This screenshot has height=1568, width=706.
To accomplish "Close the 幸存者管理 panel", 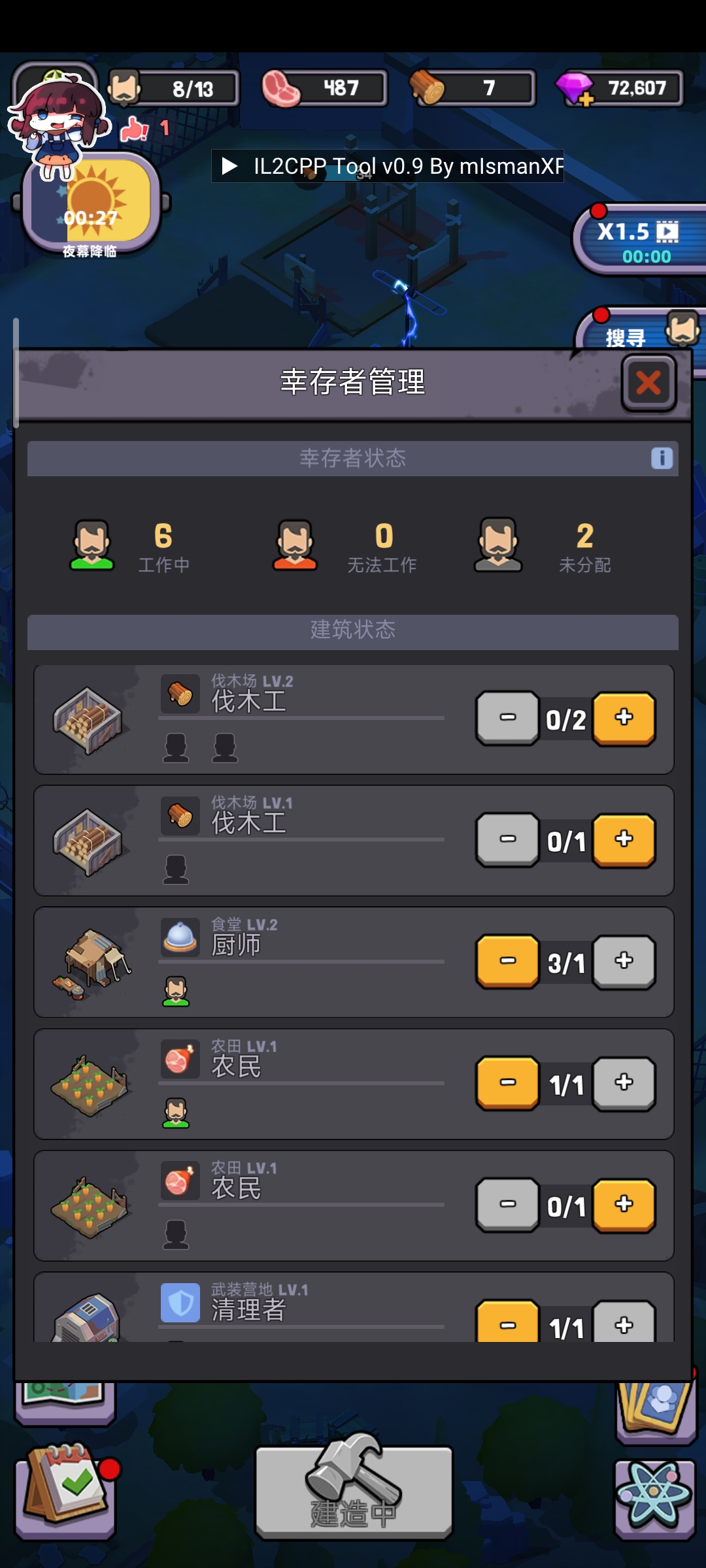I will [x=648, y=383].
